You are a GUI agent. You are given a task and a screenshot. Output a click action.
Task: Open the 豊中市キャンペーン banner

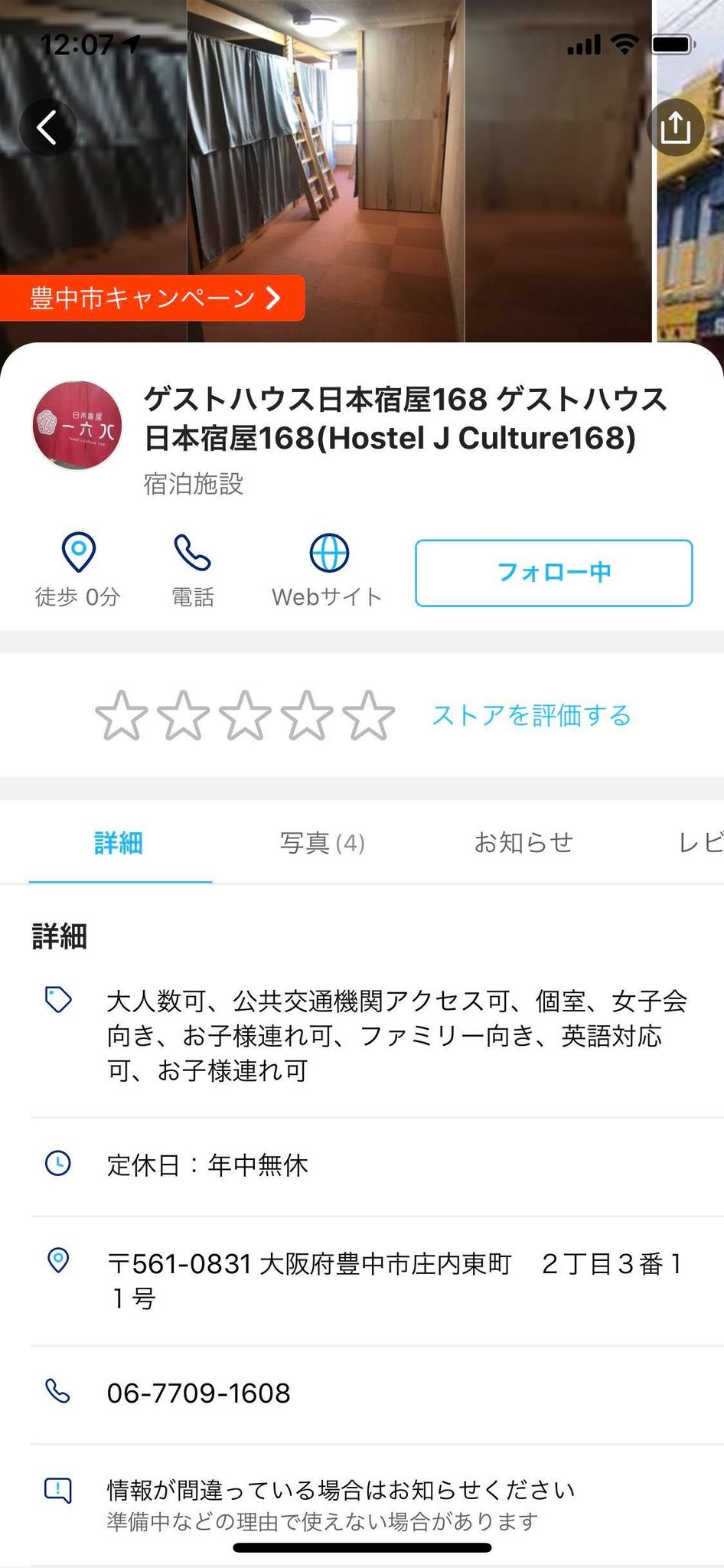click(x=152, y=298)
